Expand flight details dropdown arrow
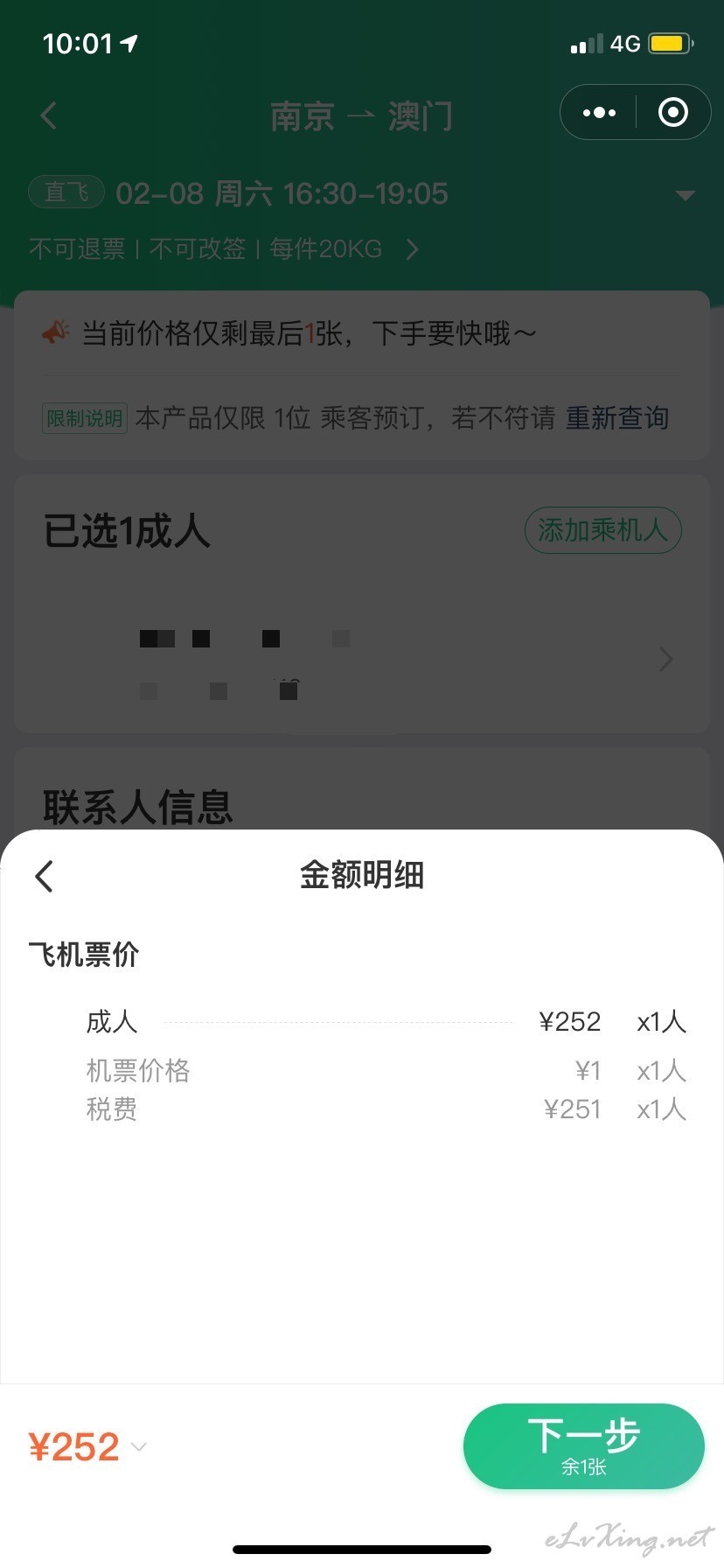The height and width of the screenshot is (1568, 724). (686, 195)
